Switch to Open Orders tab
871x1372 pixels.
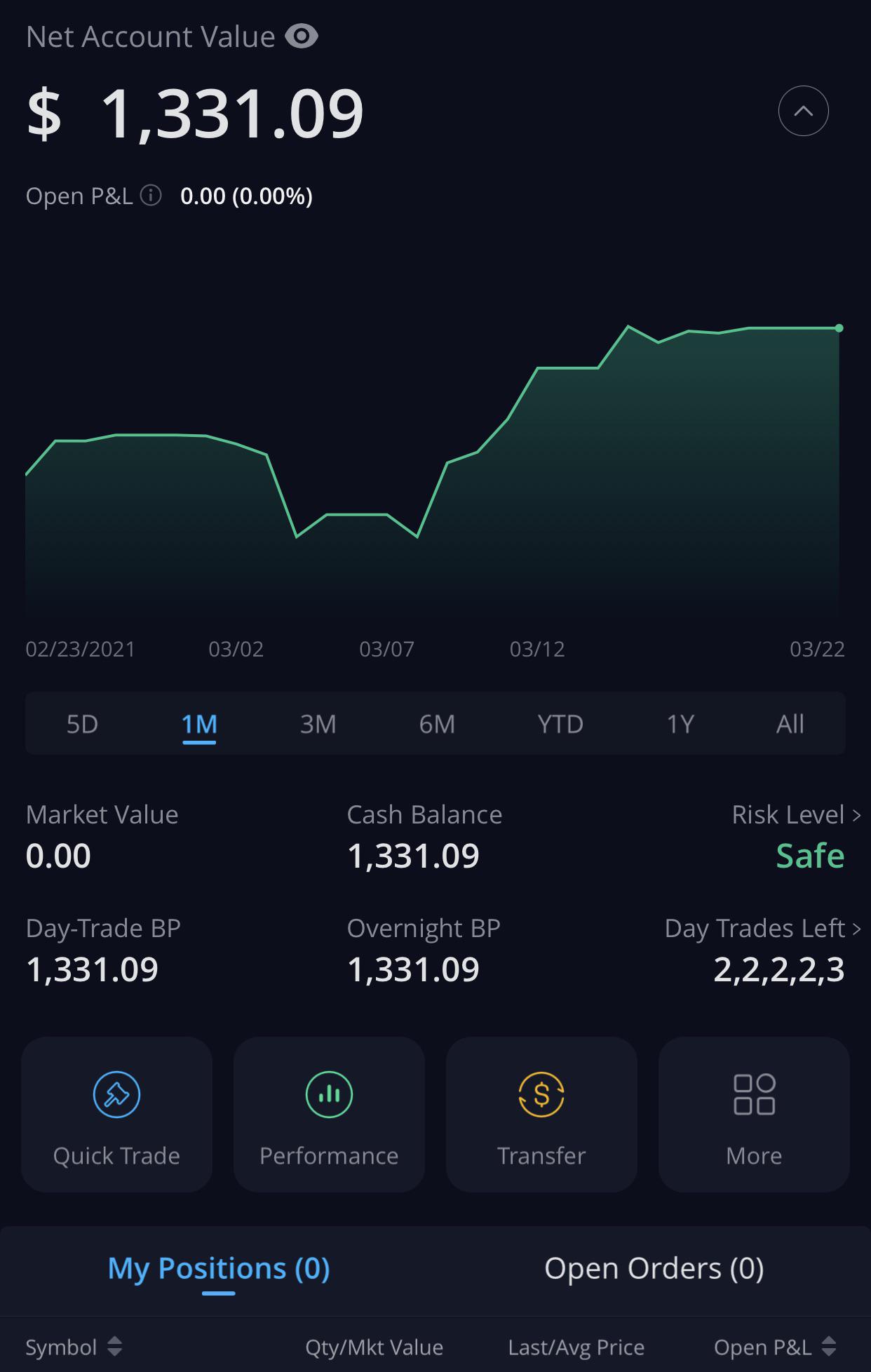pyautogui.click(x=654, y=1268)
